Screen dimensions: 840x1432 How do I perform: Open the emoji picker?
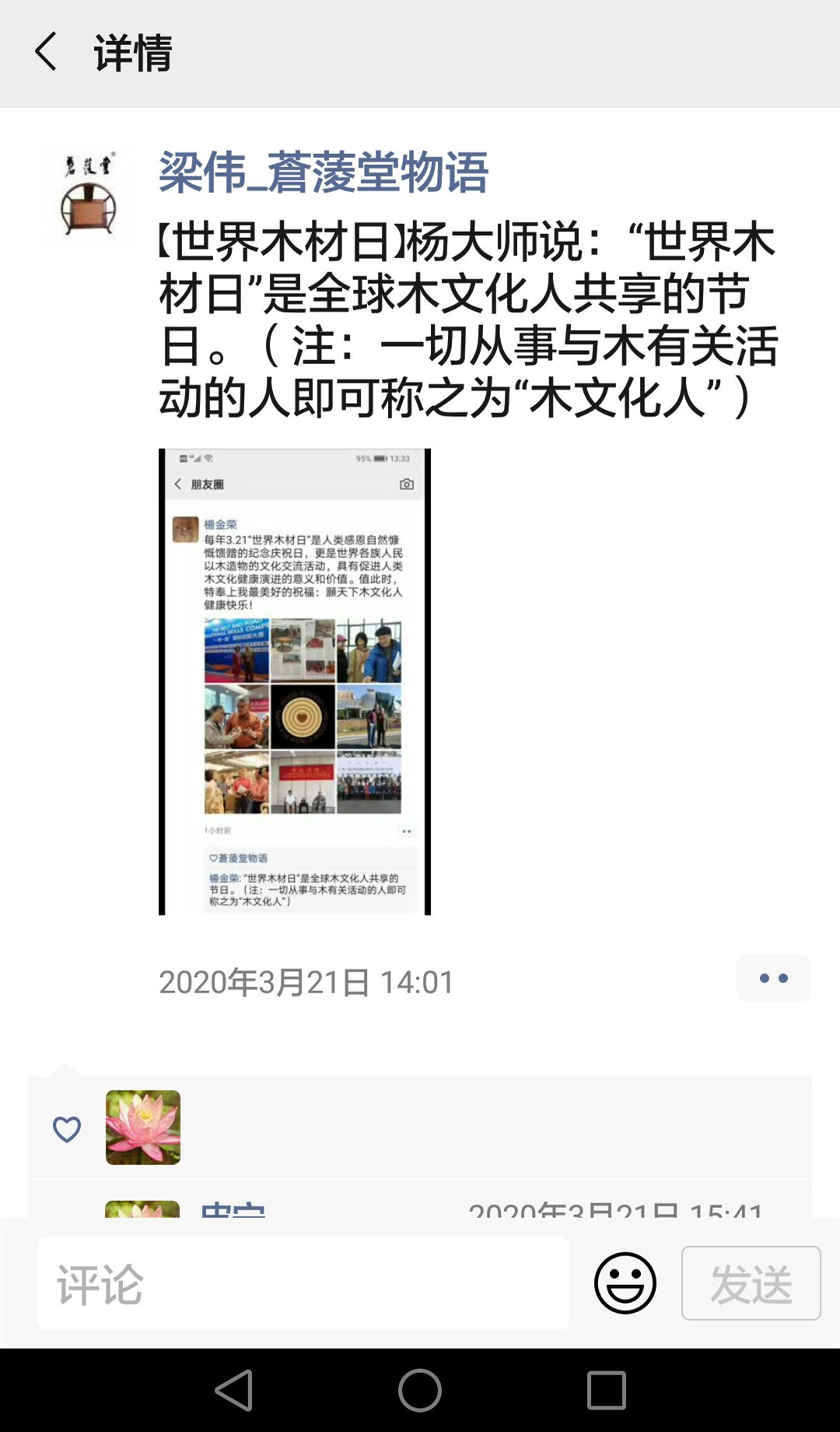tap(625, 1283)
